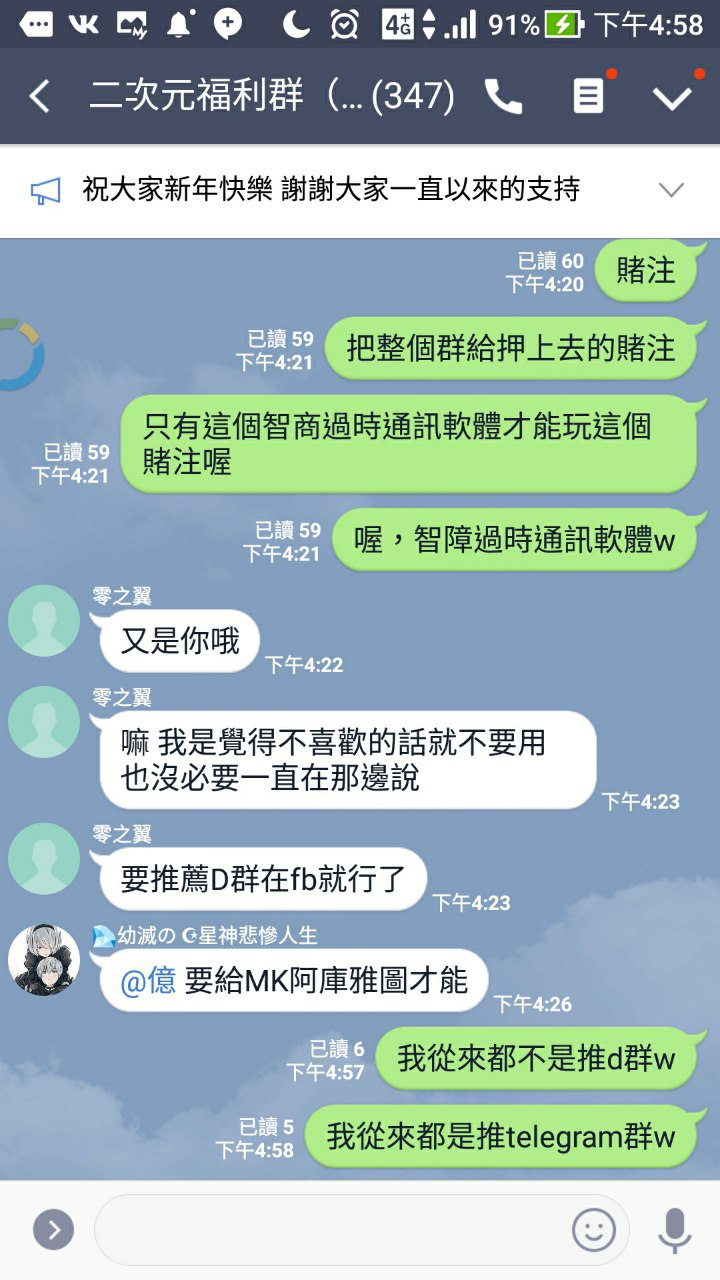Expand the attachment options arrow

[54, 1230]
